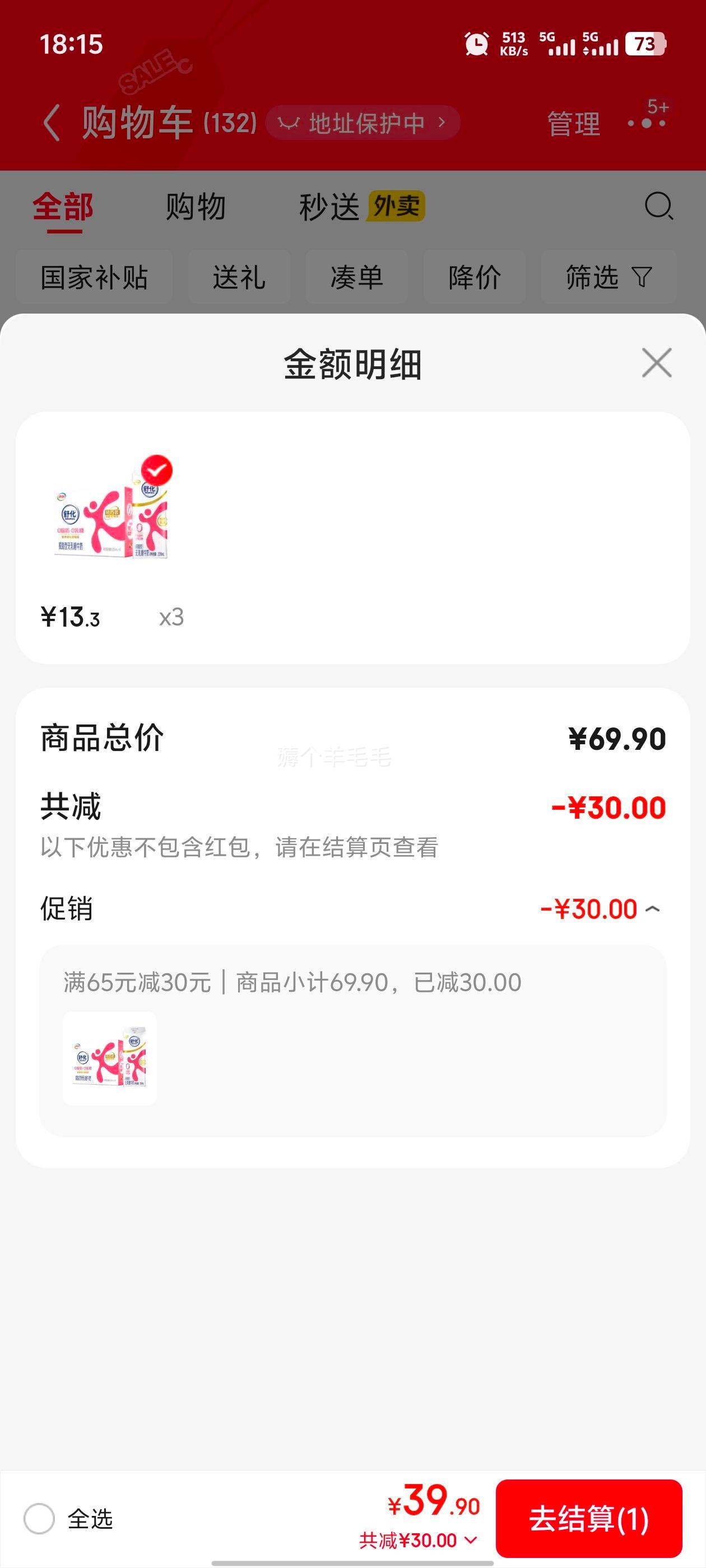Open the 地址保护中 address chip

click(363, 123)
